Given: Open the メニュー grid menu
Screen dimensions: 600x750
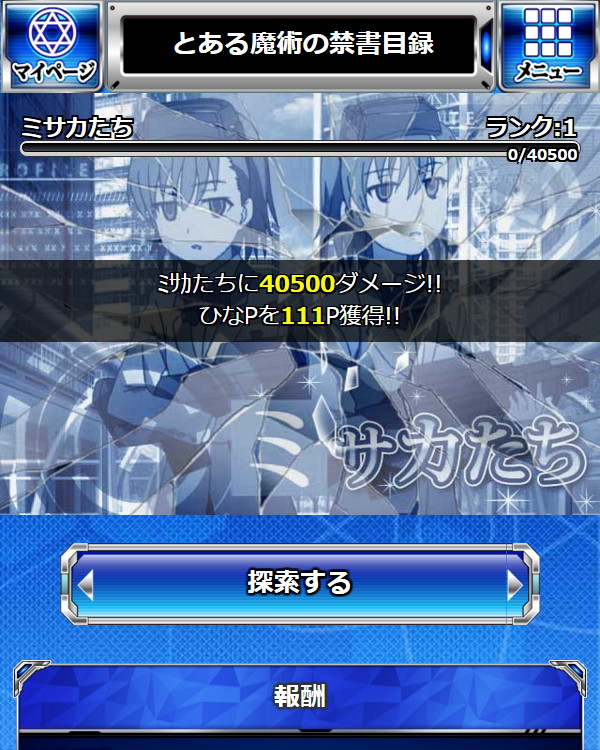Looking at the screenshot, I should [x=547, y=45].
